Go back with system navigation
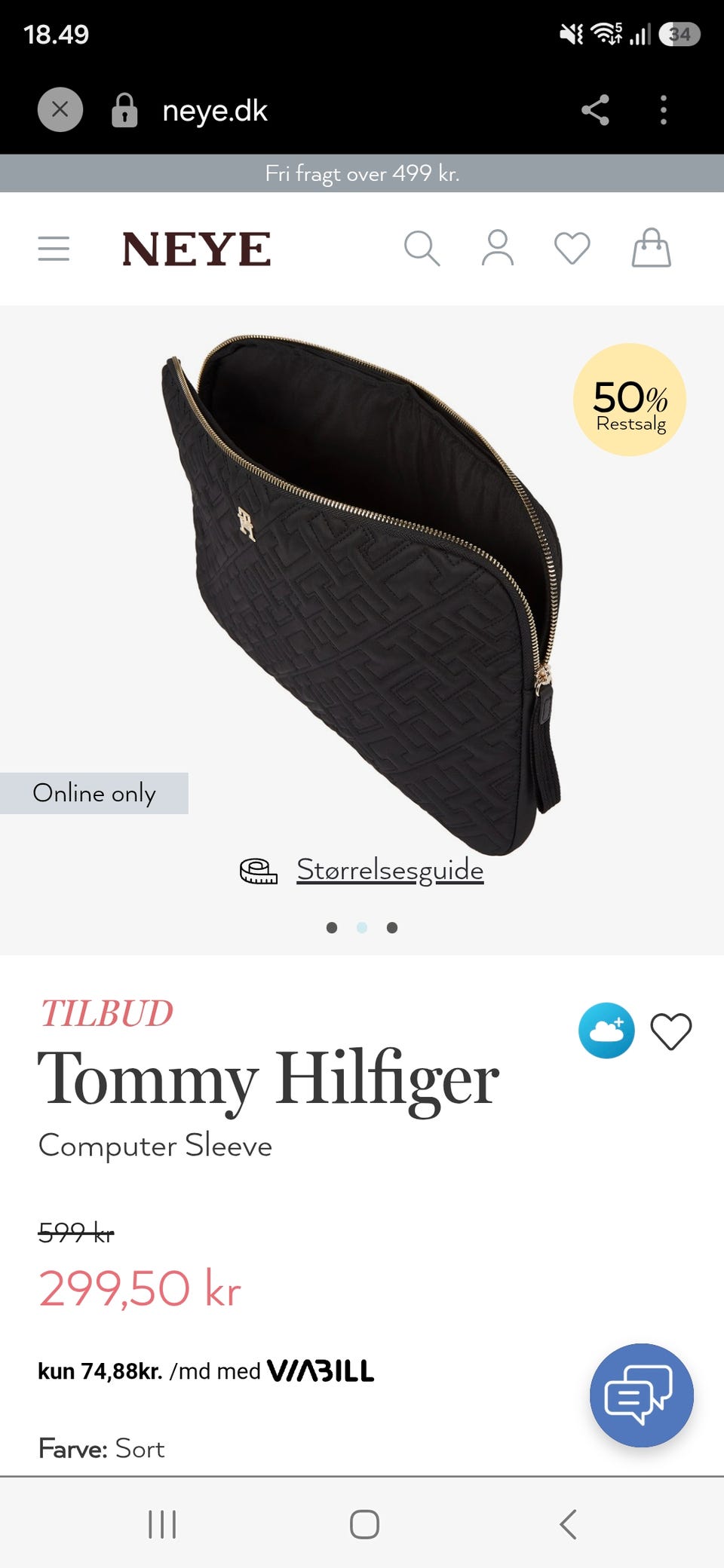 pos(569,1524)
